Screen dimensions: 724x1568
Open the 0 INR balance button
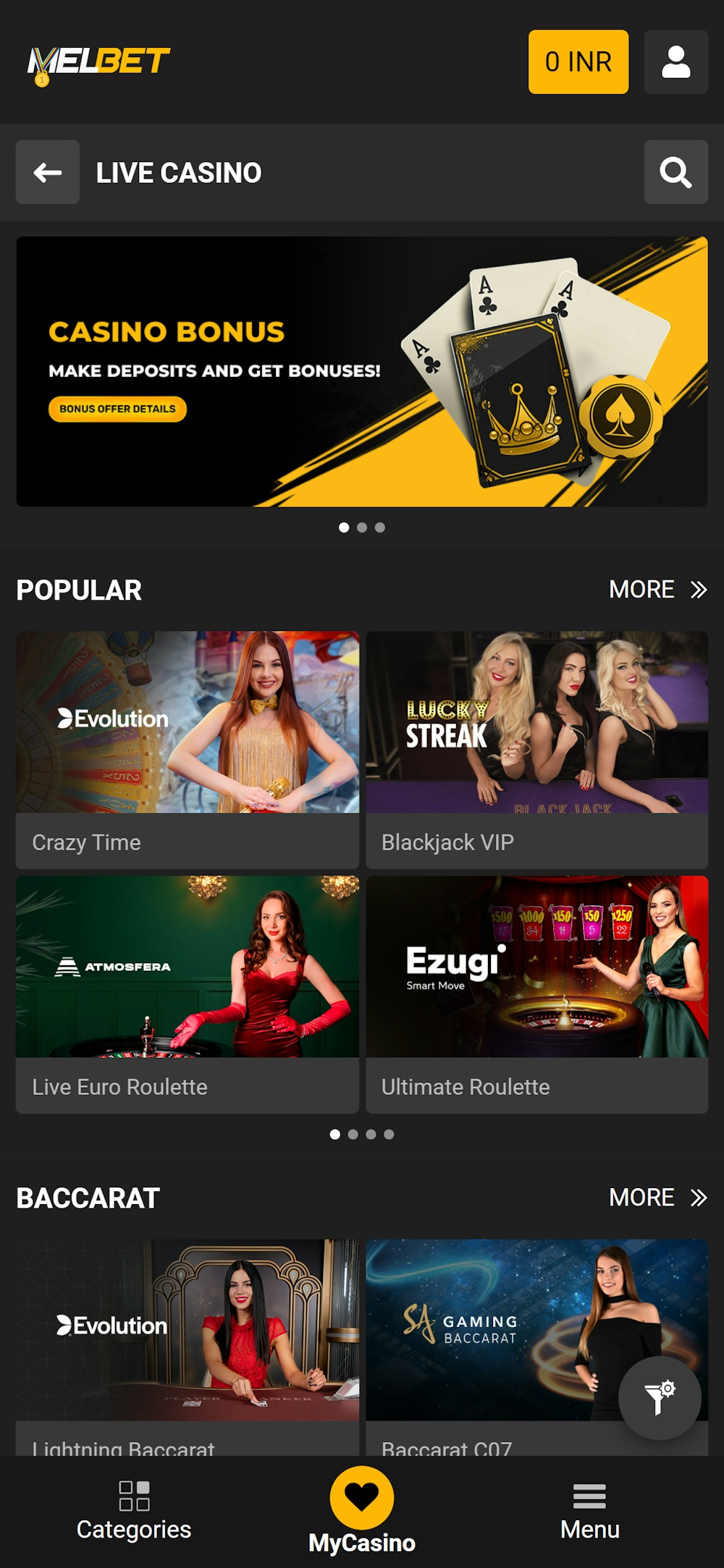[x=578, y=62]
